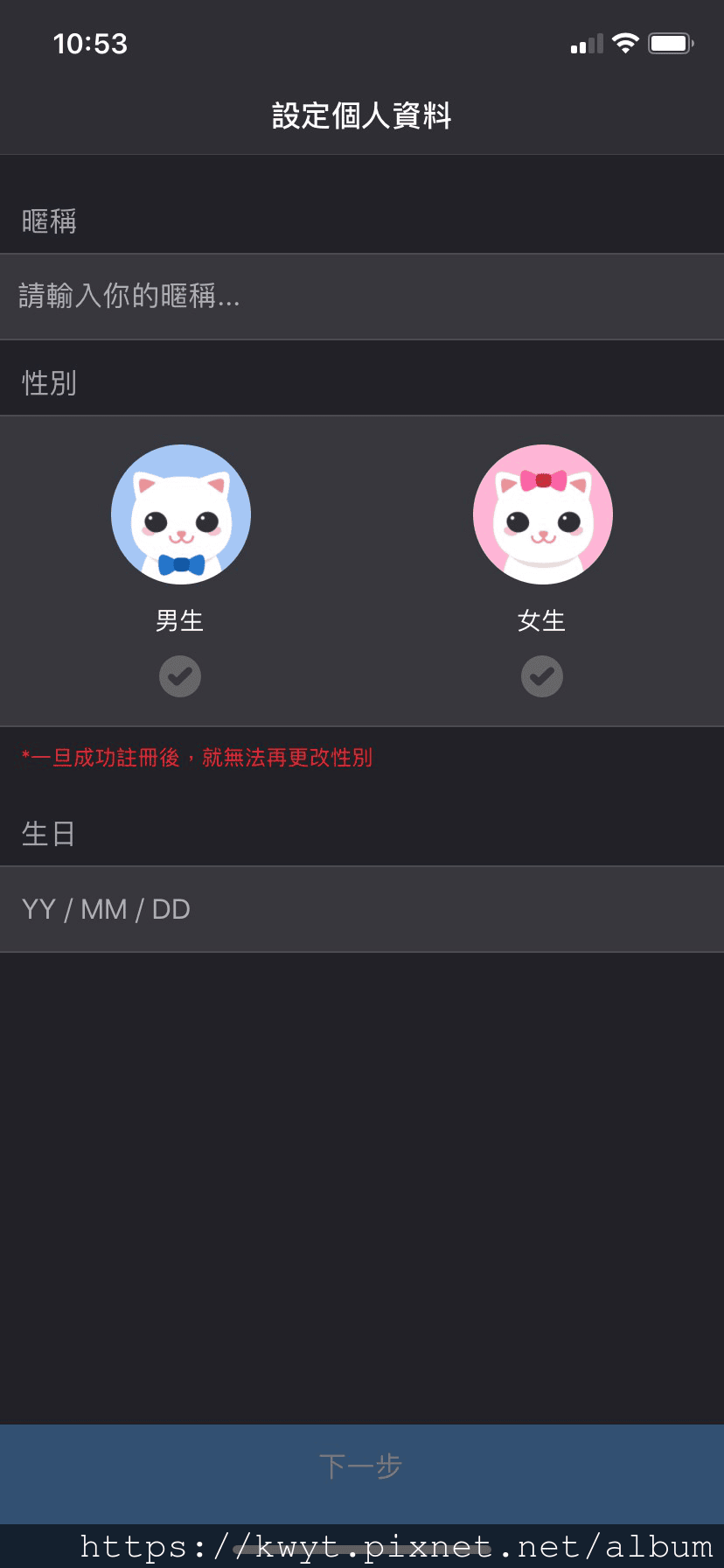Select the 男生 cat avatar
The width and height of the screenshot is (724, 1568).
181,514
